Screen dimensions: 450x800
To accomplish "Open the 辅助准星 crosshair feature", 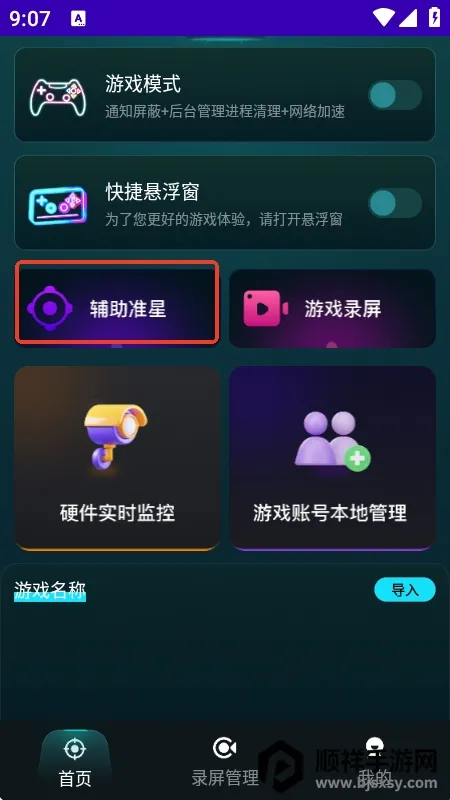I will (x=117, y=302).
